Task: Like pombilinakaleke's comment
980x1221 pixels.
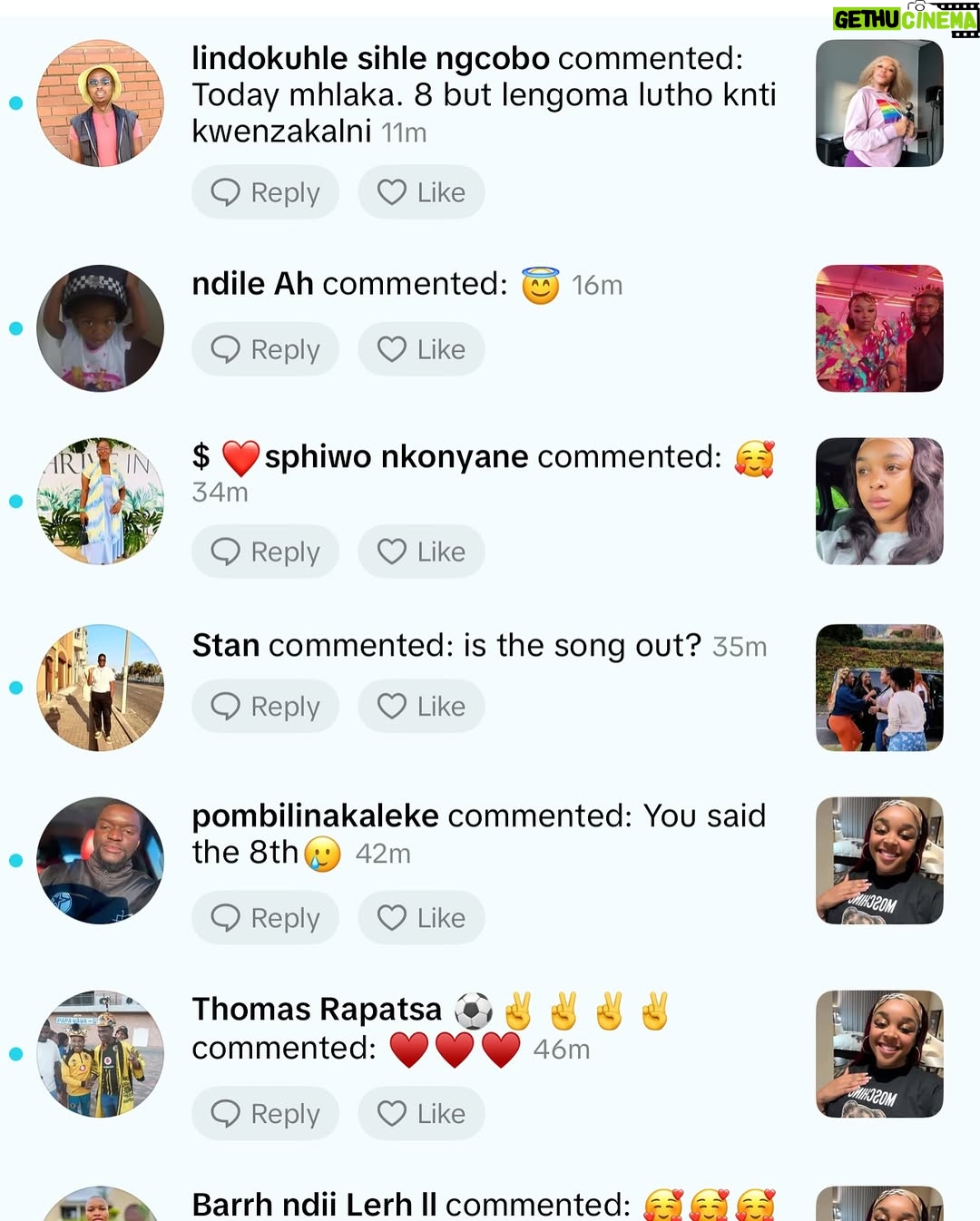Action: (x=421, y=918)
